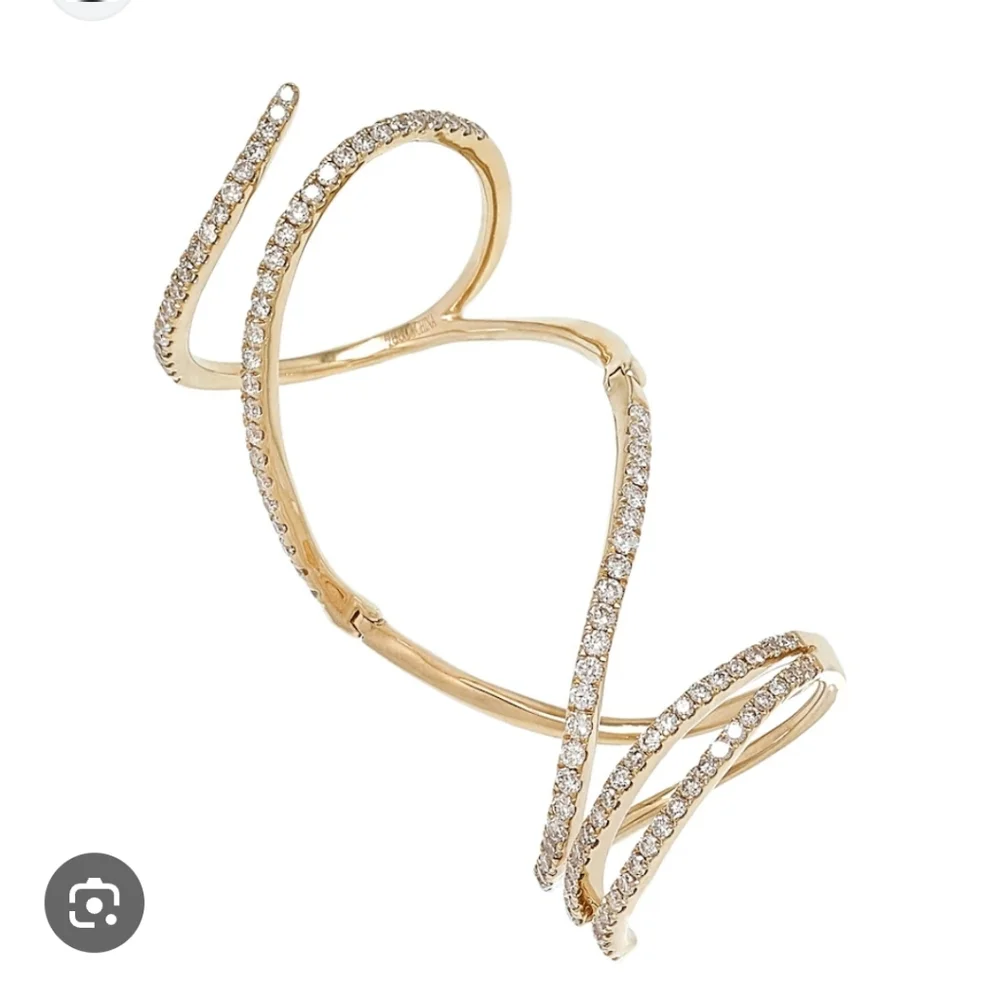Search this image with Google Lens
Screen dimensions: 1000x1000
[94, 902]
